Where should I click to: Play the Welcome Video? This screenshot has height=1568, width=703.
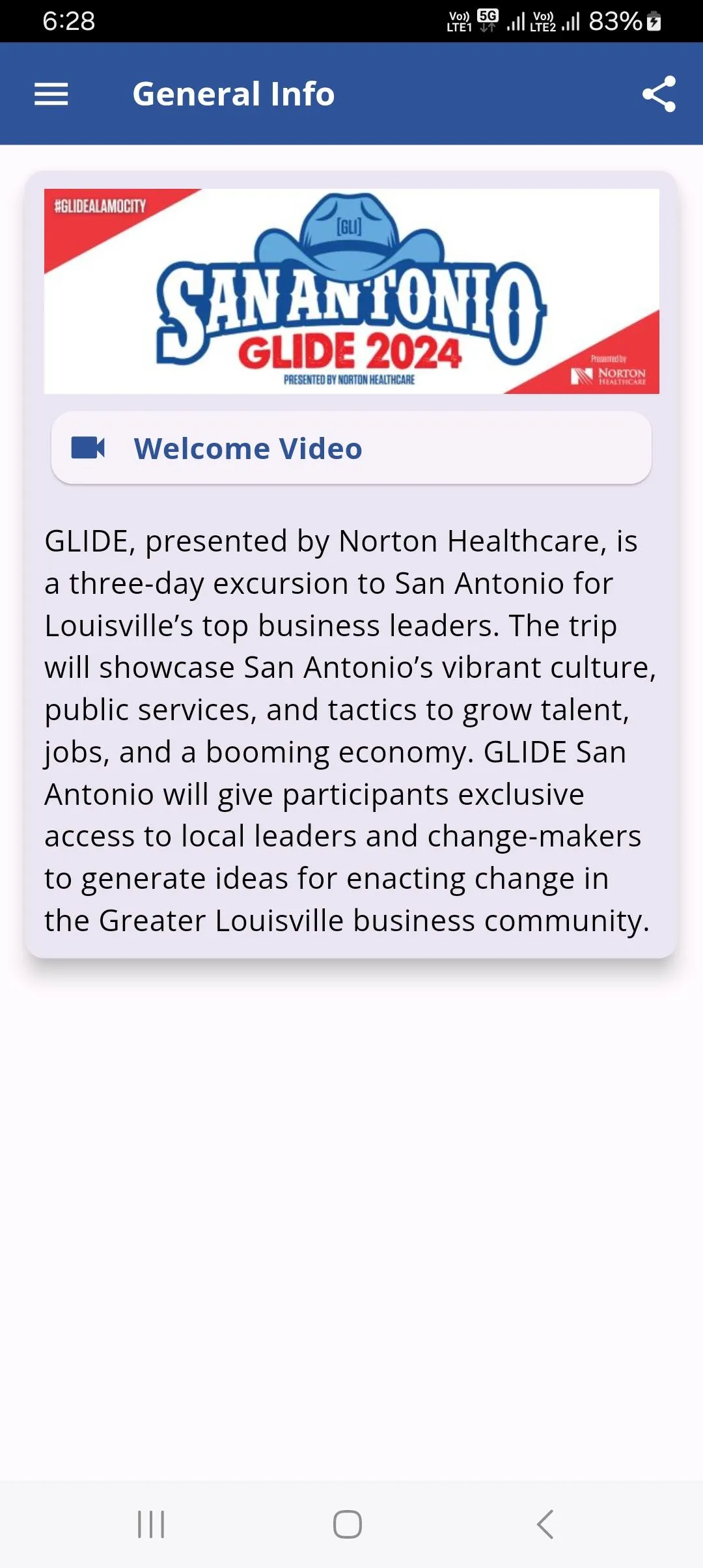[351, 448]
